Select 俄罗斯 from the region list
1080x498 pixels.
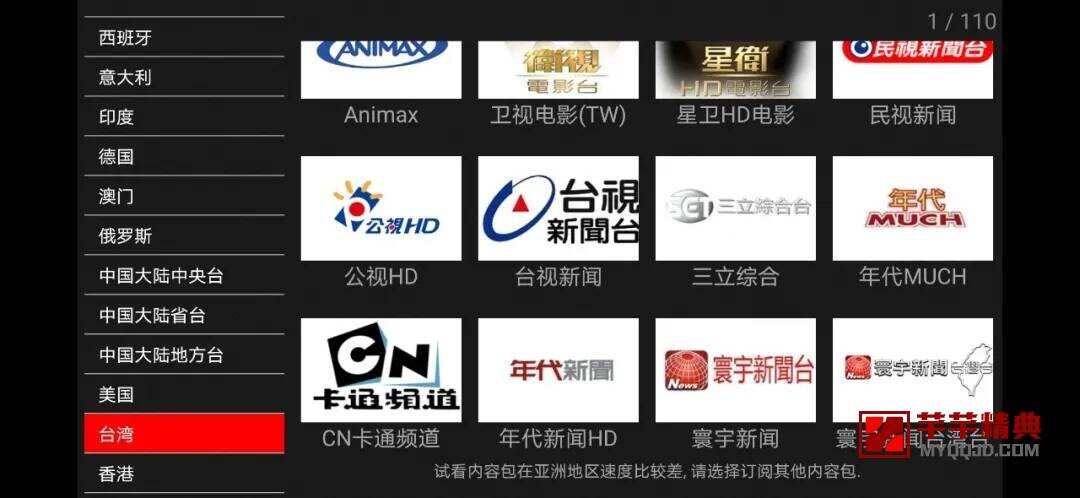[x=184, y=237]
